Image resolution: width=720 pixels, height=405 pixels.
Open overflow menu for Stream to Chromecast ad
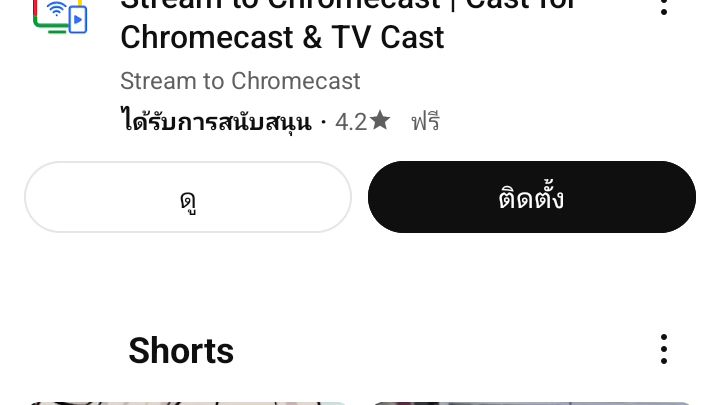663,6
